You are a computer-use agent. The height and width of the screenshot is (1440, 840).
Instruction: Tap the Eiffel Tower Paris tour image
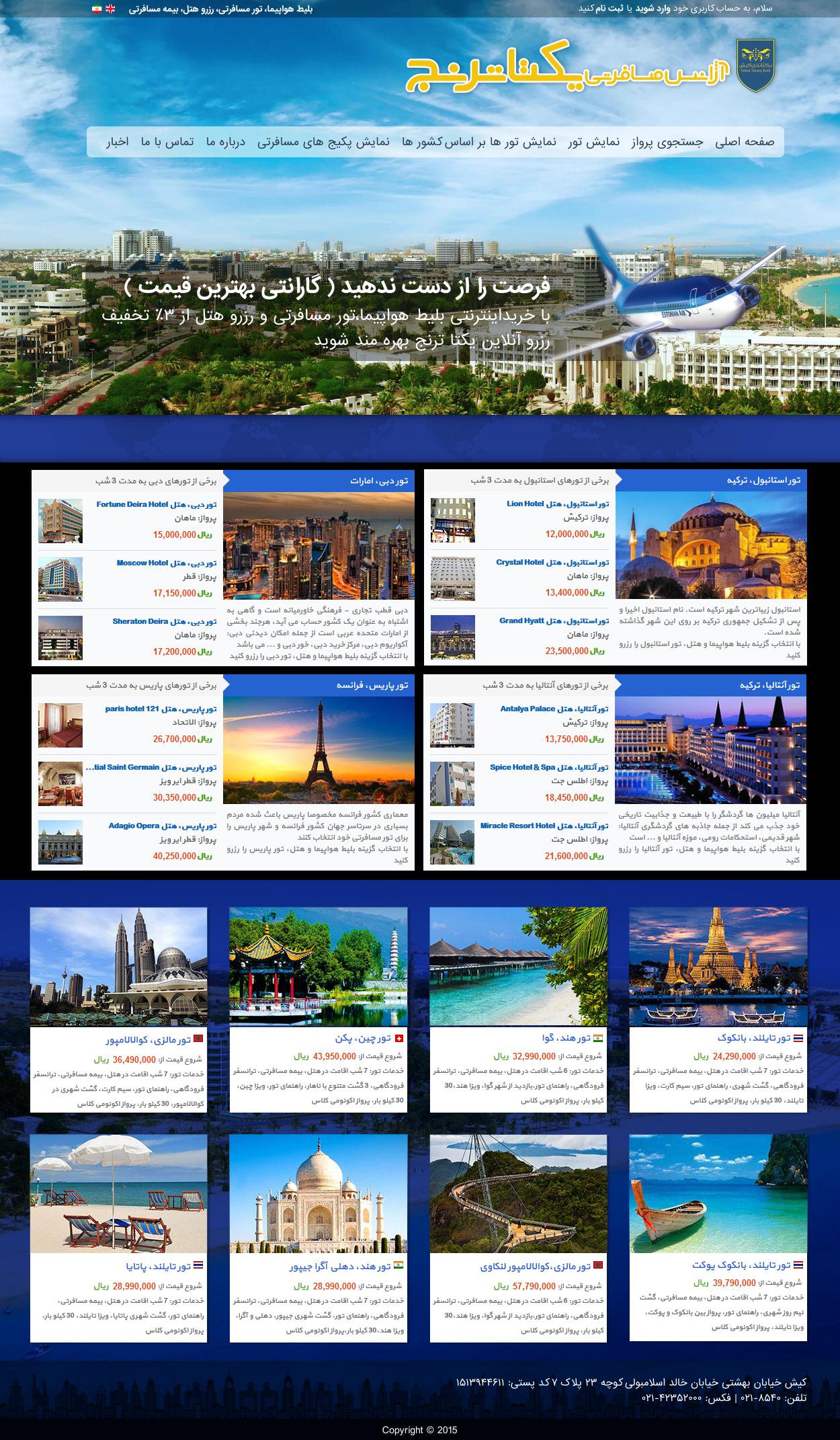(319, 750)
